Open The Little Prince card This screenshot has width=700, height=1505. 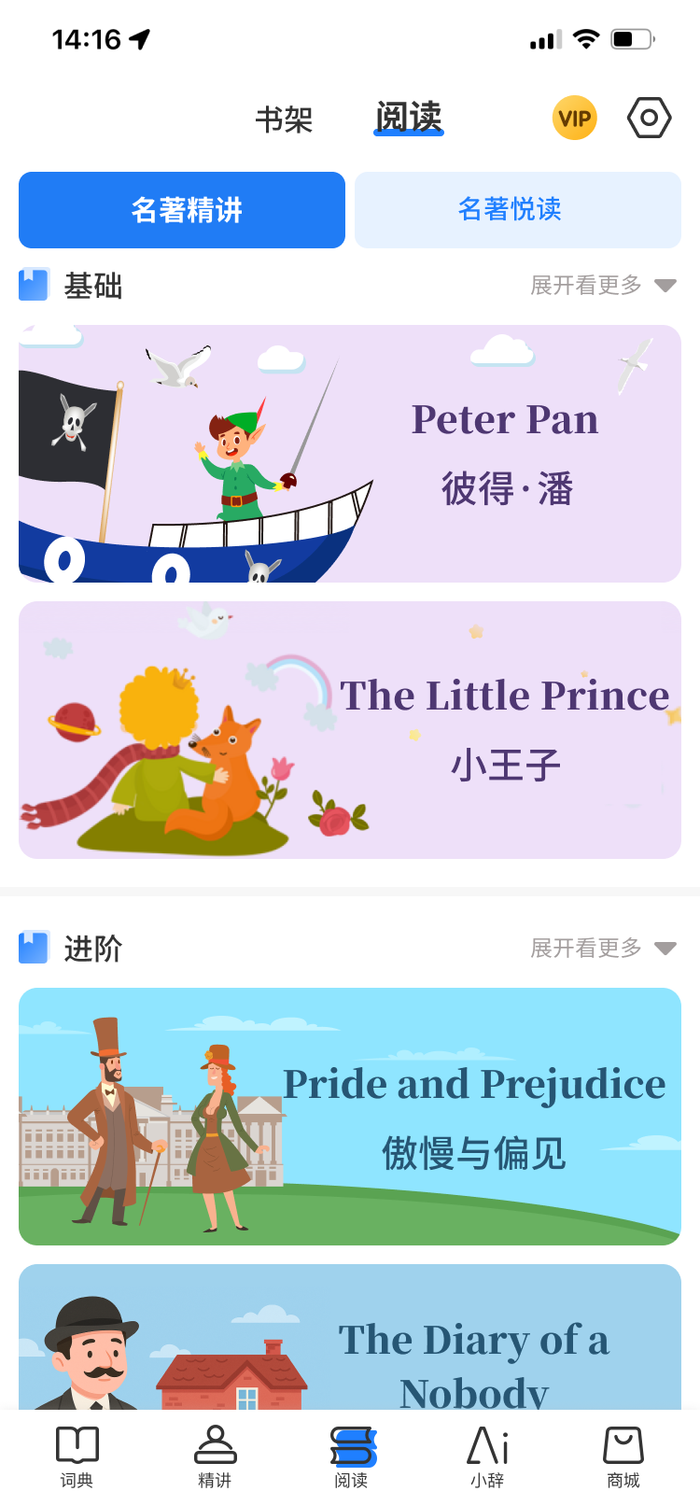[350, 729]
